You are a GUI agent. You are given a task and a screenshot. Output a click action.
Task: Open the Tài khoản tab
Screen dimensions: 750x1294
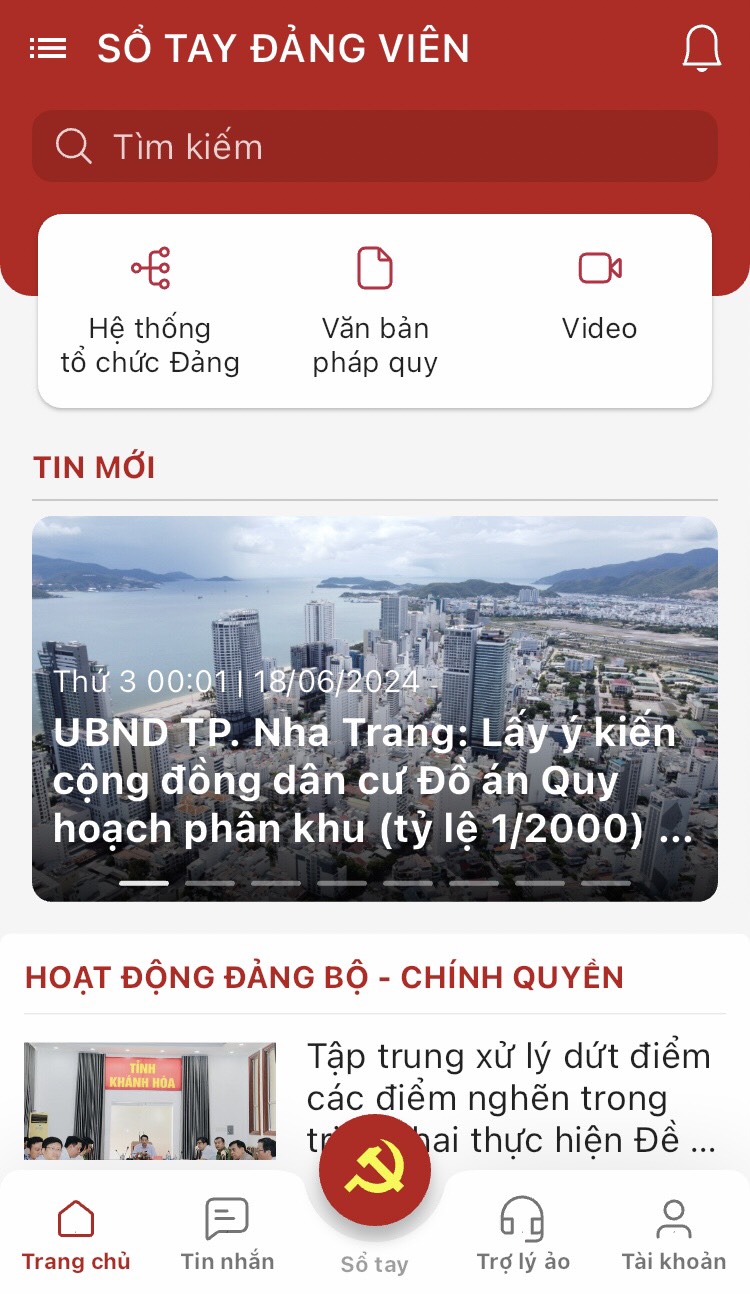coord(674,1234)
